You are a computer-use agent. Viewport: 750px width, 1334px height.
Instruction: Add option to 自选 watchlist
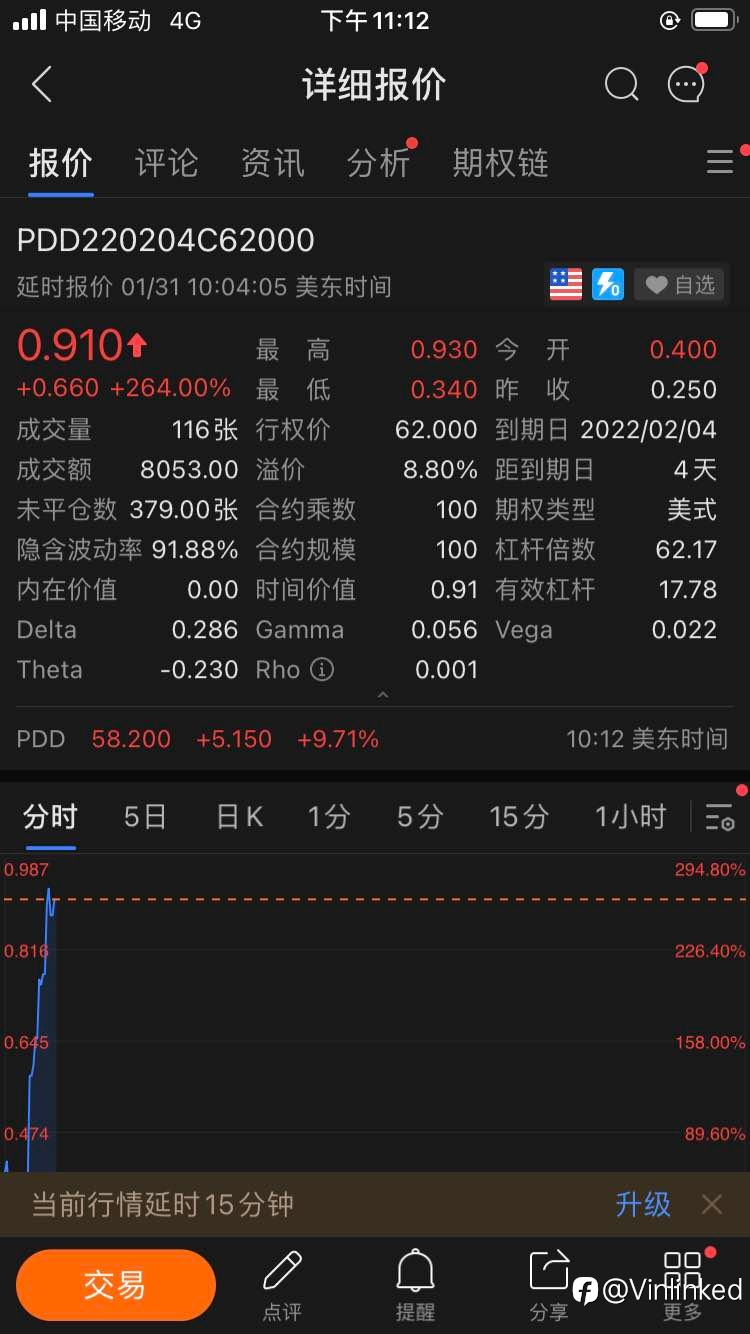click(680, 286)
